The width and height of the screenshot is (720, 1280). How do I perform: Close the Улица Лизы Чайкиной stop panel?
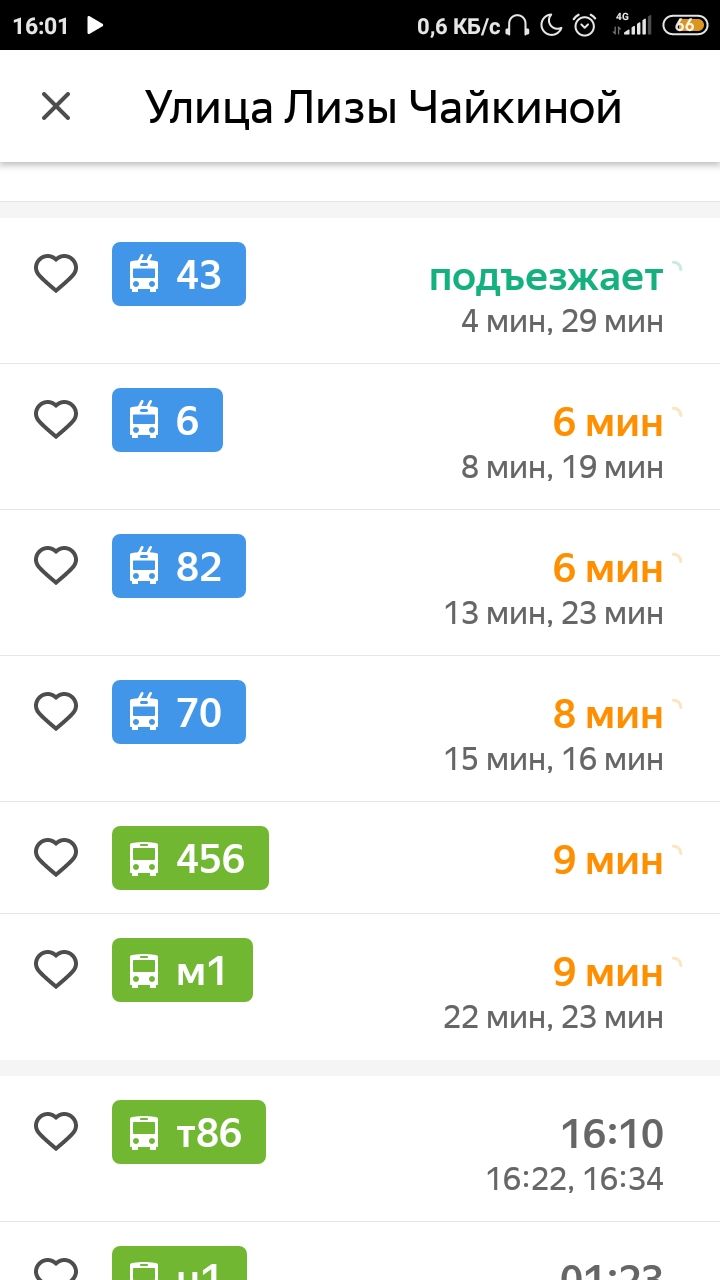(56, 106)
